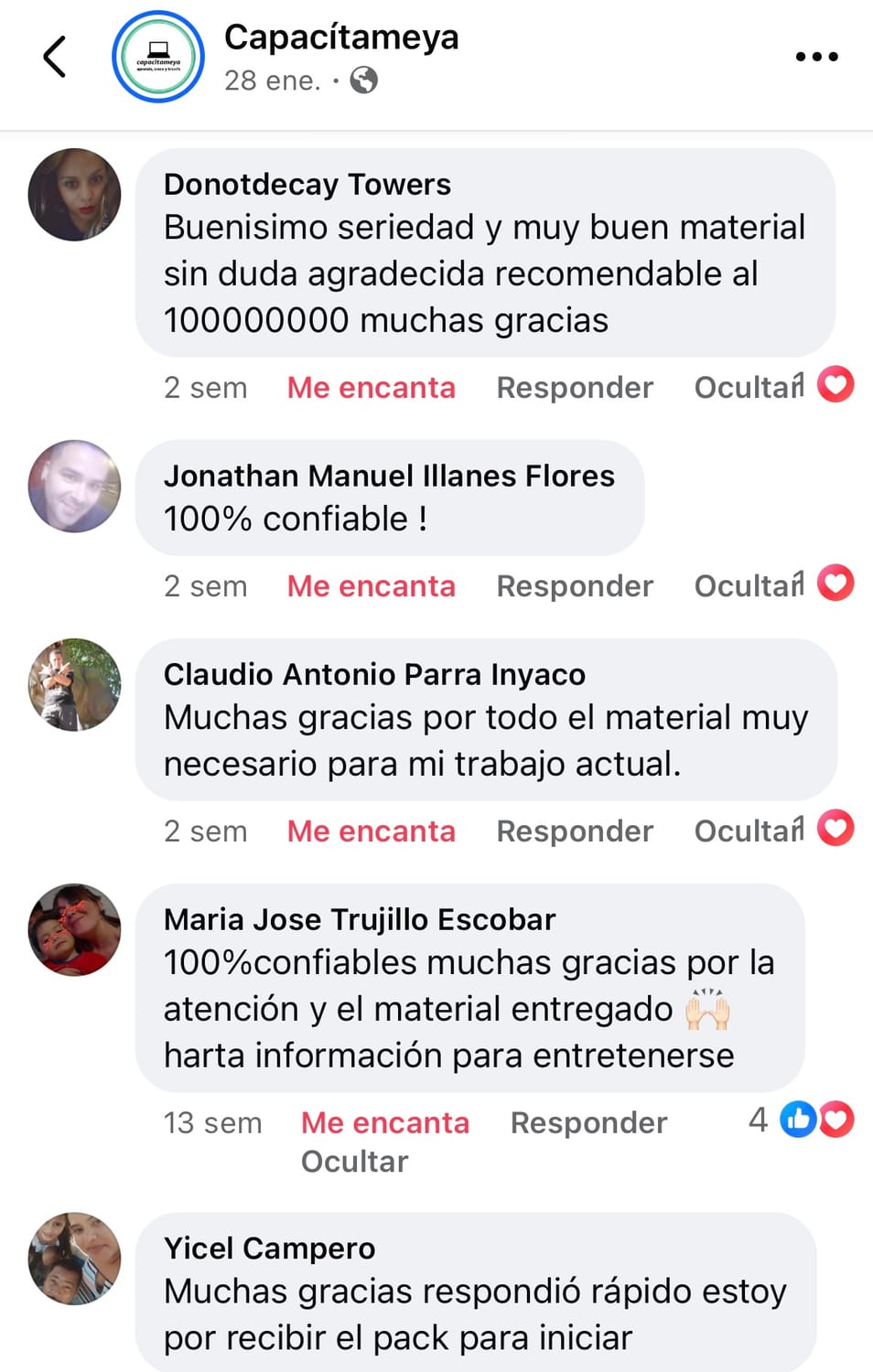Viewport: 873px width, 1372px height.
Task: Hide Donotdecay Towers' comment
Action: pyautogui.click(x=748, y=388)
